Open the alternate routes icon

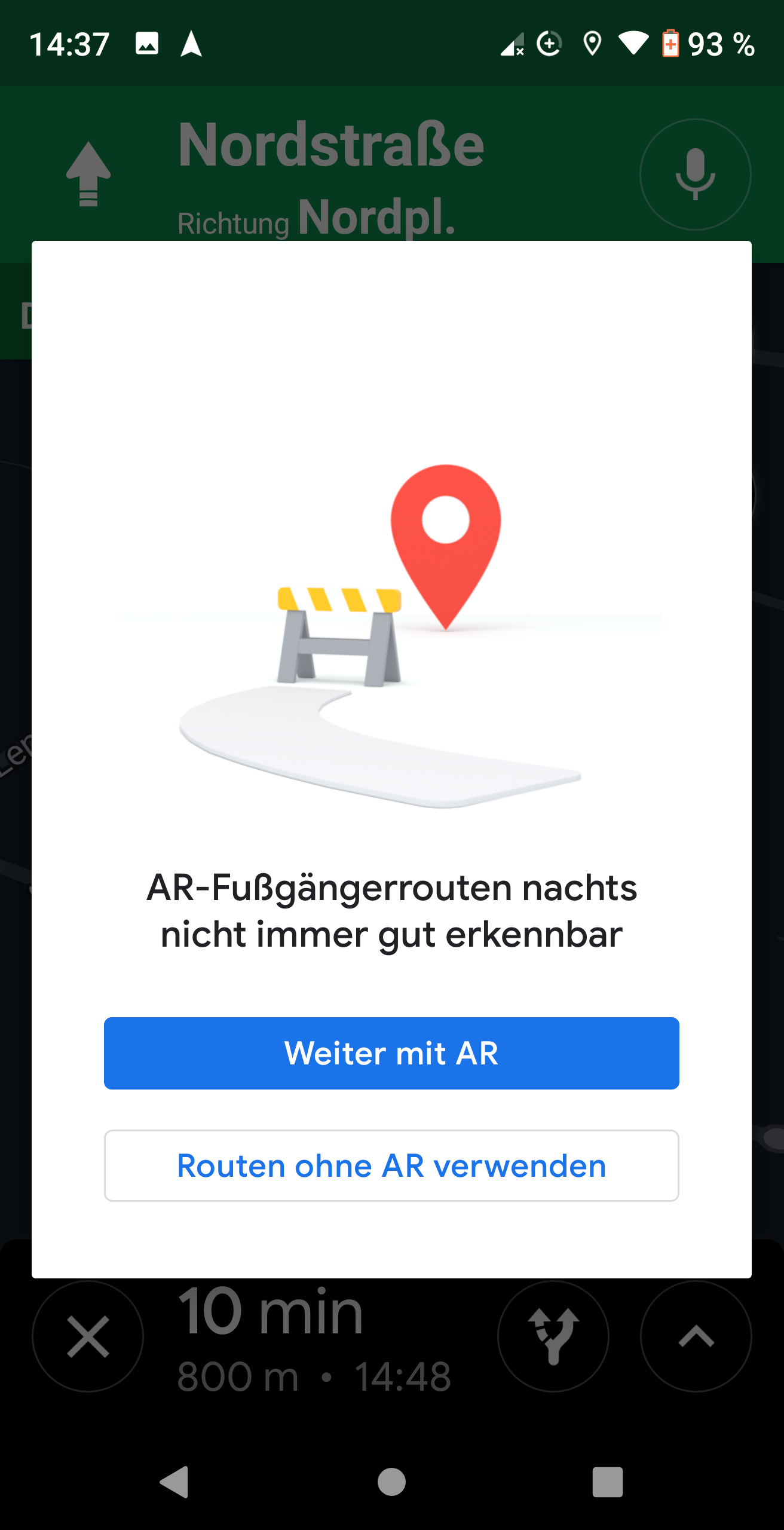[553, 1337]
